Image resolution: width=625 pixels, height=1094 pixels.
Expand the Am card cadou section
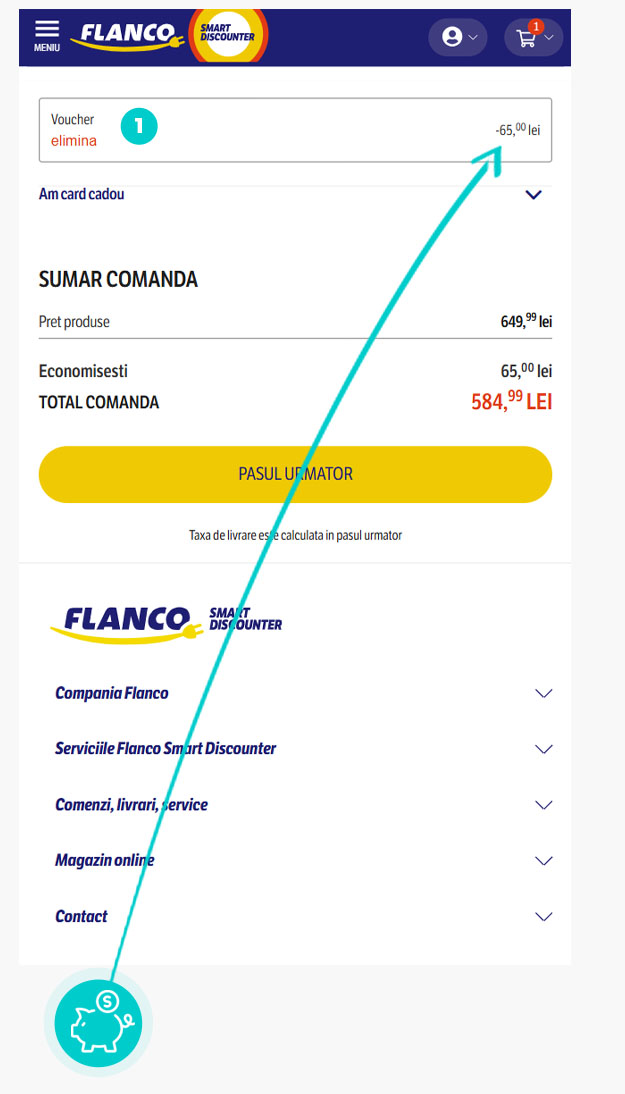coord(295,194)
